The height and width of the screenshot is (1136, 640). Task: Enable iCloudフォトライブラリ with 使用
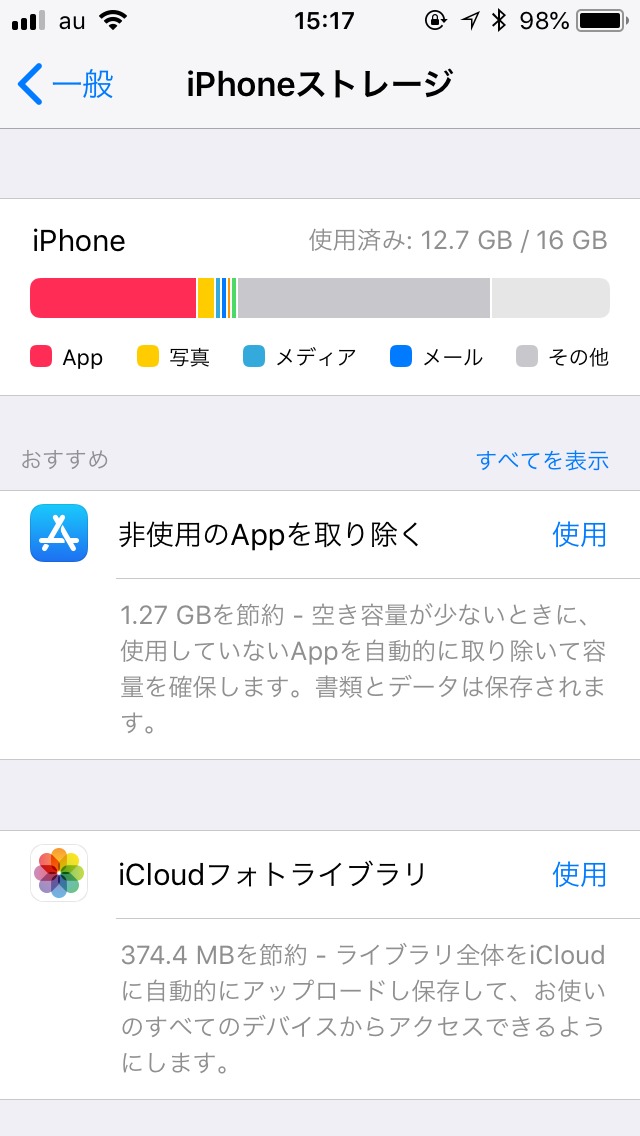point(579,875)
